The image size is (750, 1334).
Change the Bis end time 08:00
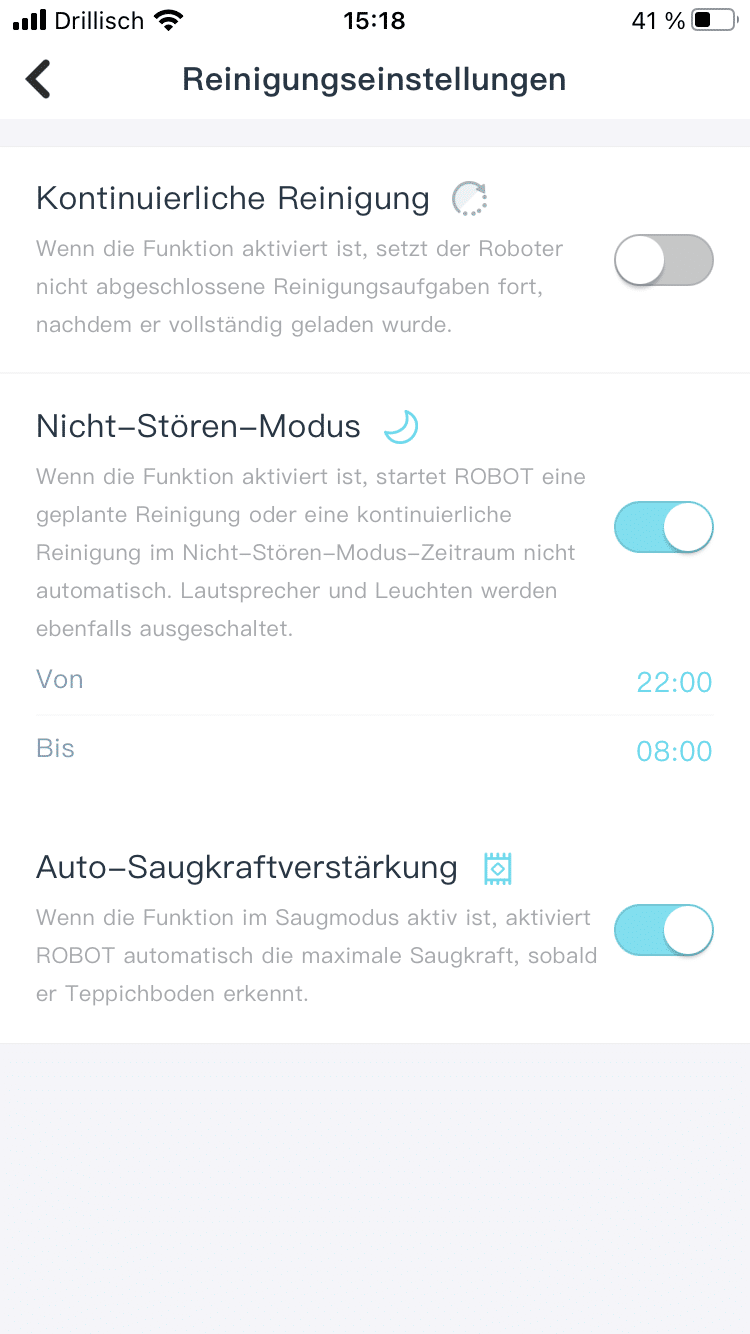673,751
